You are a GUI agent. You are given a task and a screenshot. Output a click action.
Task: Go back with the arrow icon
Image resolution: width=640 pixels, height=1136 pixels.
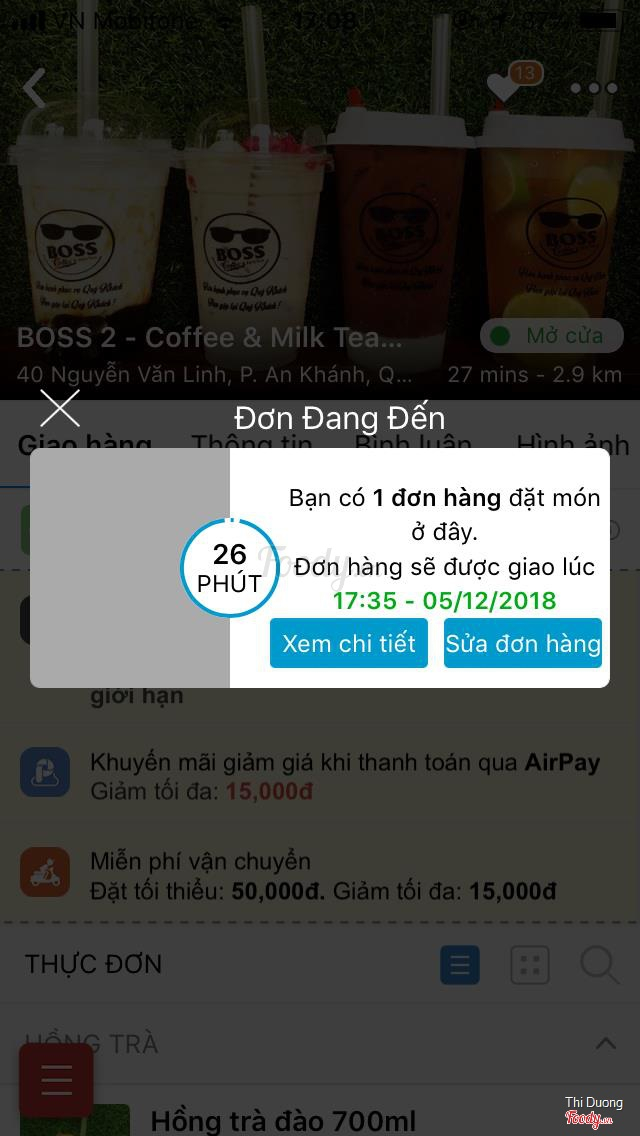point(35,88)
